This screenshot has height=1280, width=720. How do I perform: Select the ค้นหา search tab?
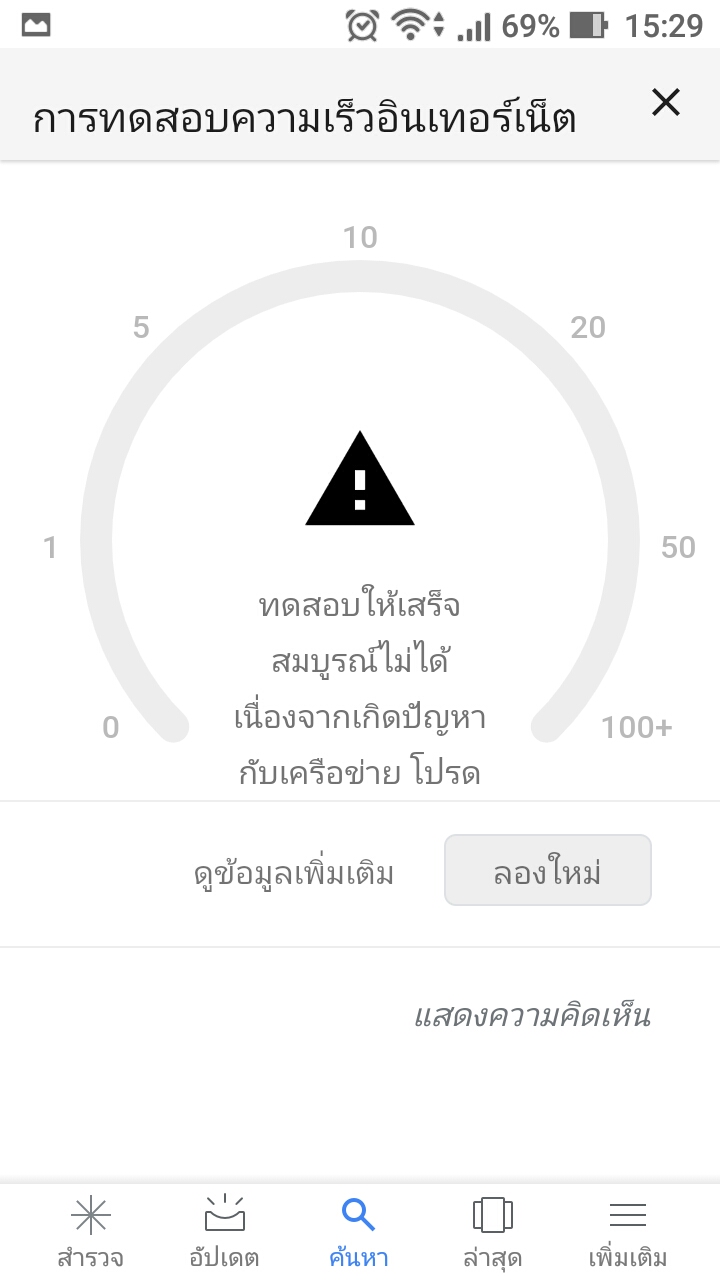(358, 1232)
